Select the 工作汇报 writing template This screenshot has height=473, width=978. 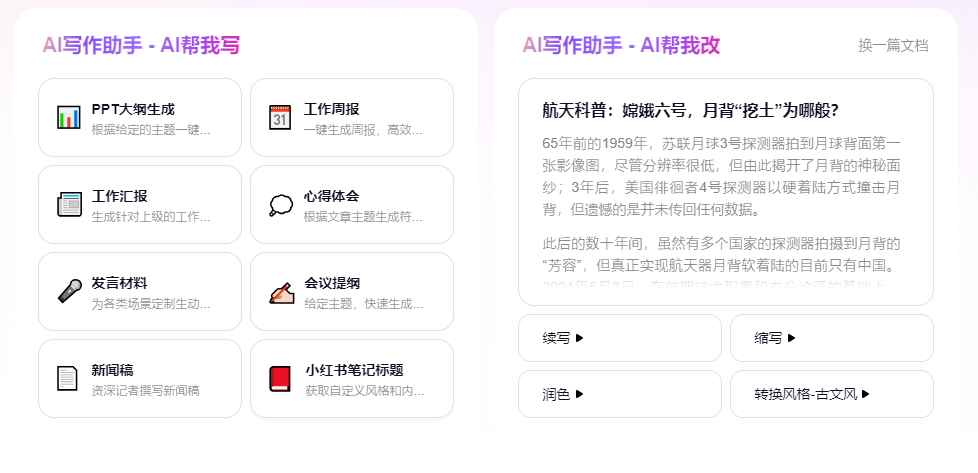pos(140,205)
